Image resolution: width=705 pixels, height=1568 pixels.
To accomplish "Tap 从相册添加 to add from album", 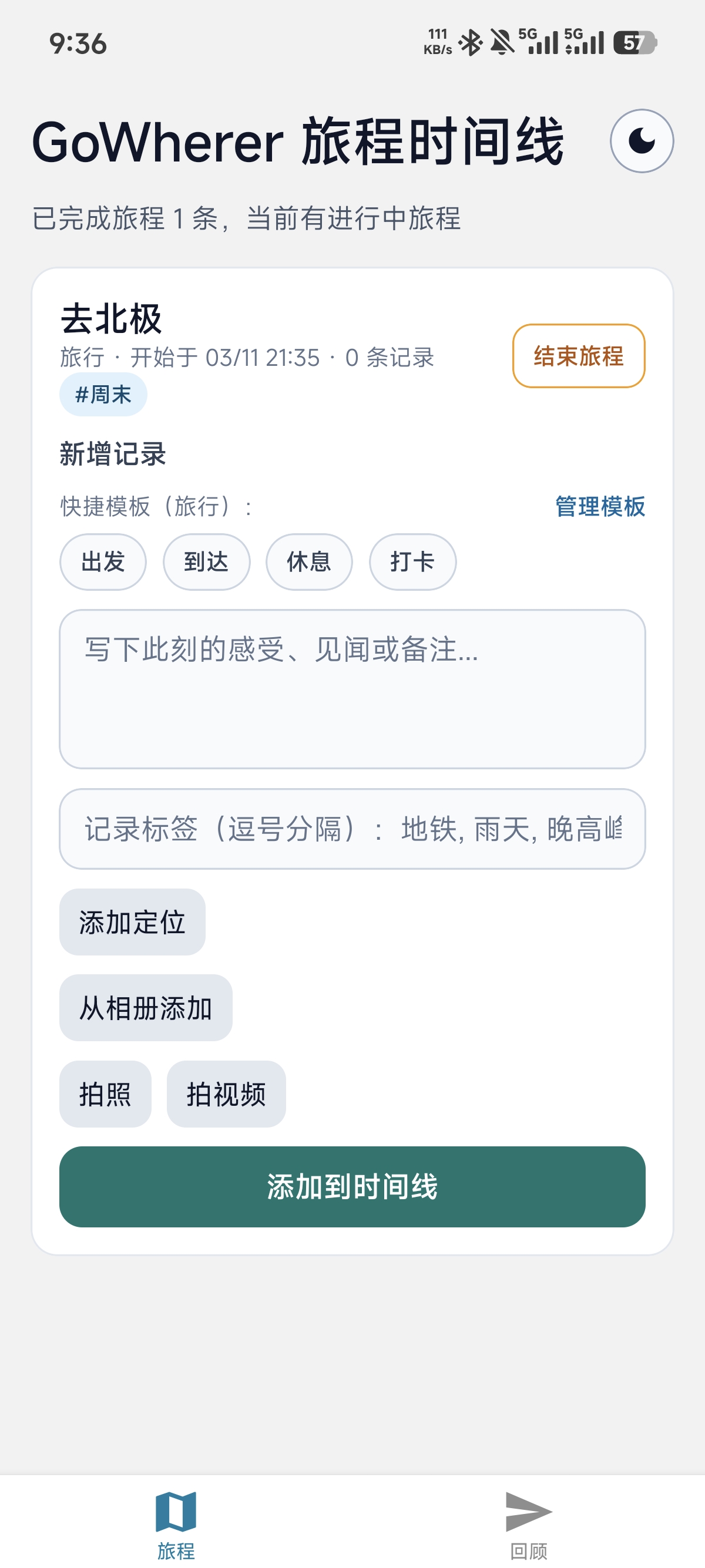I will tap(146, 1008).
